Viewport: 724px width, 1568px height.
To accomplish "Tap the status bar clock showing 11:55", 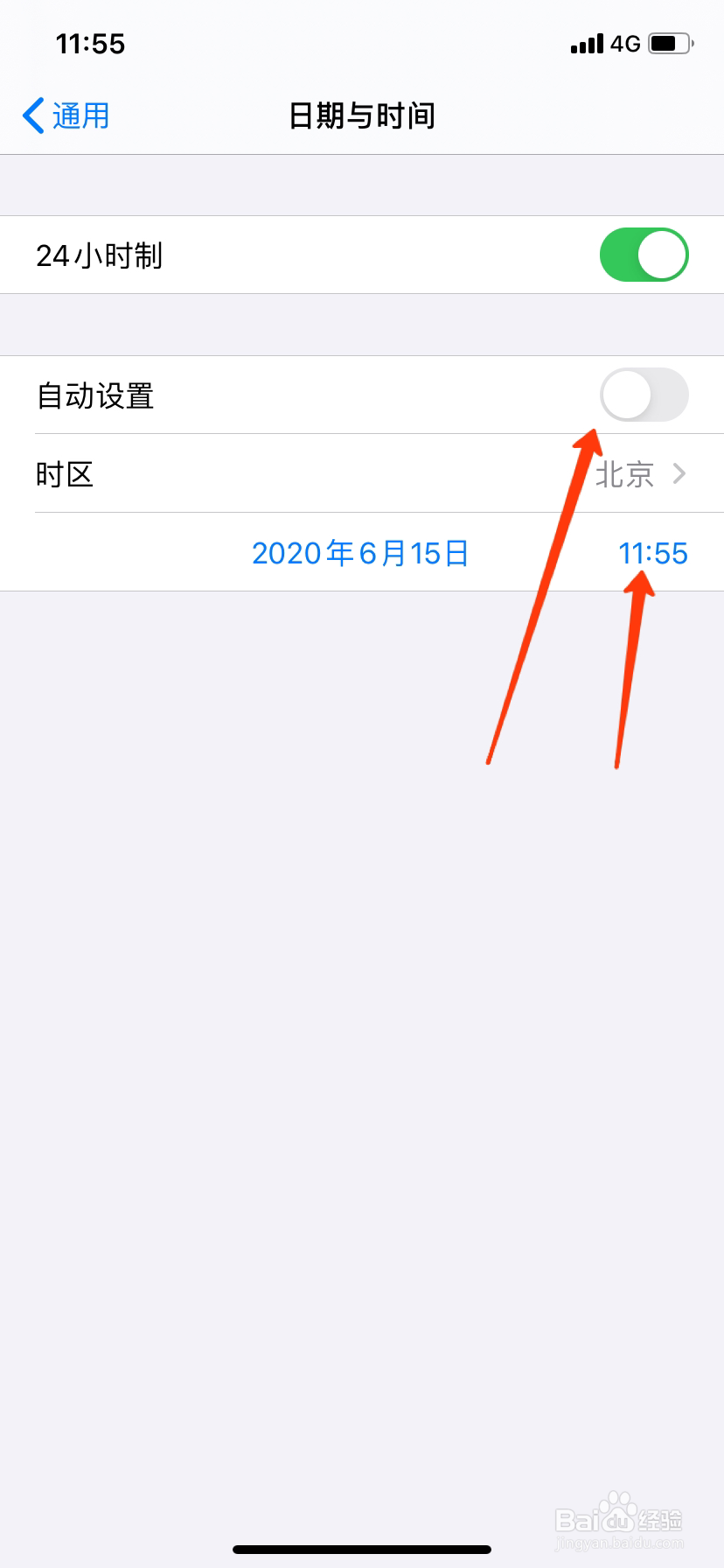I will (x=90, y=43).
